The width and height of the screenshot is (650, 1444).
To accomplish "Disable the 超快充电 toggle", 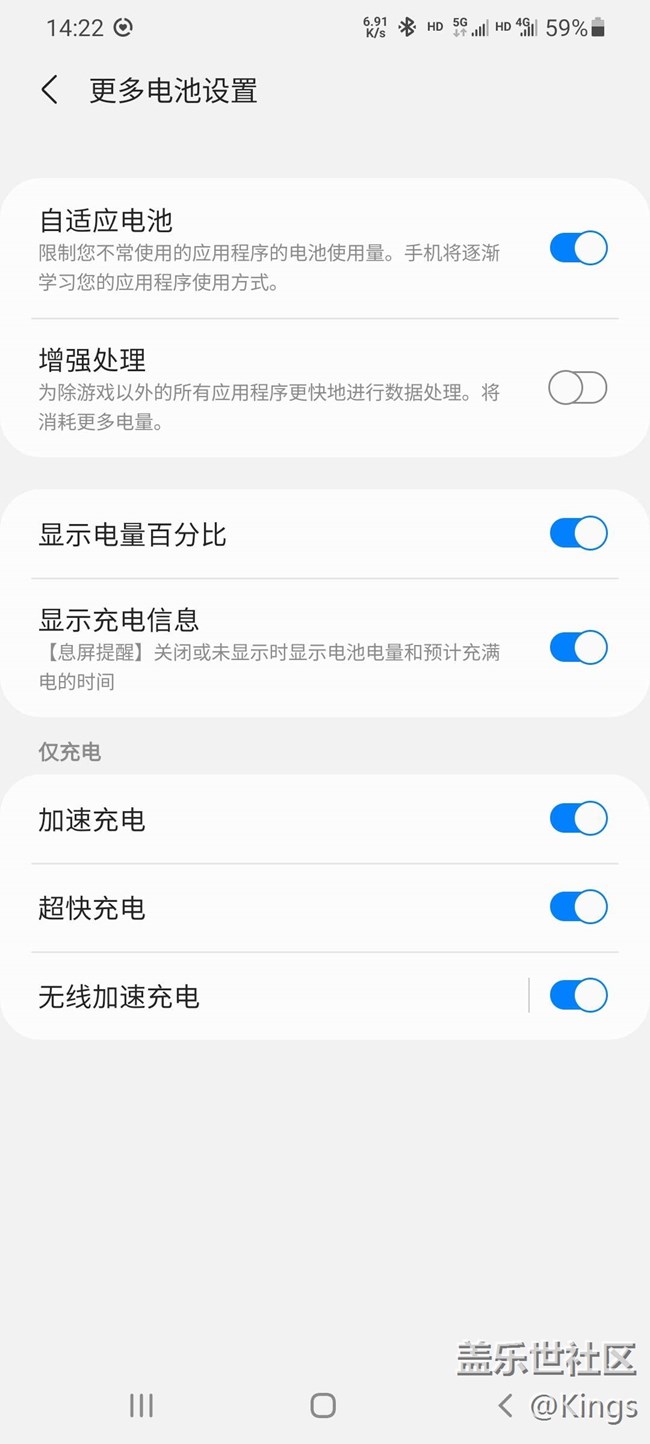I will (578, 907).
